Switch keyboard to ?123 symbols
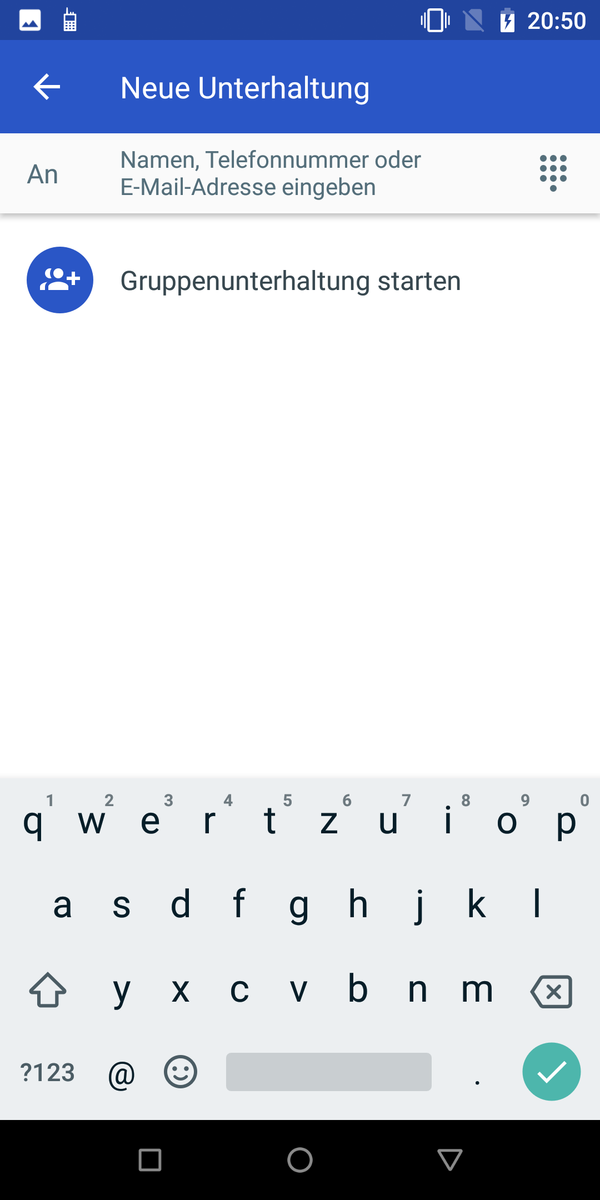Screen dimensions: 600x1200 (47, 1072)
